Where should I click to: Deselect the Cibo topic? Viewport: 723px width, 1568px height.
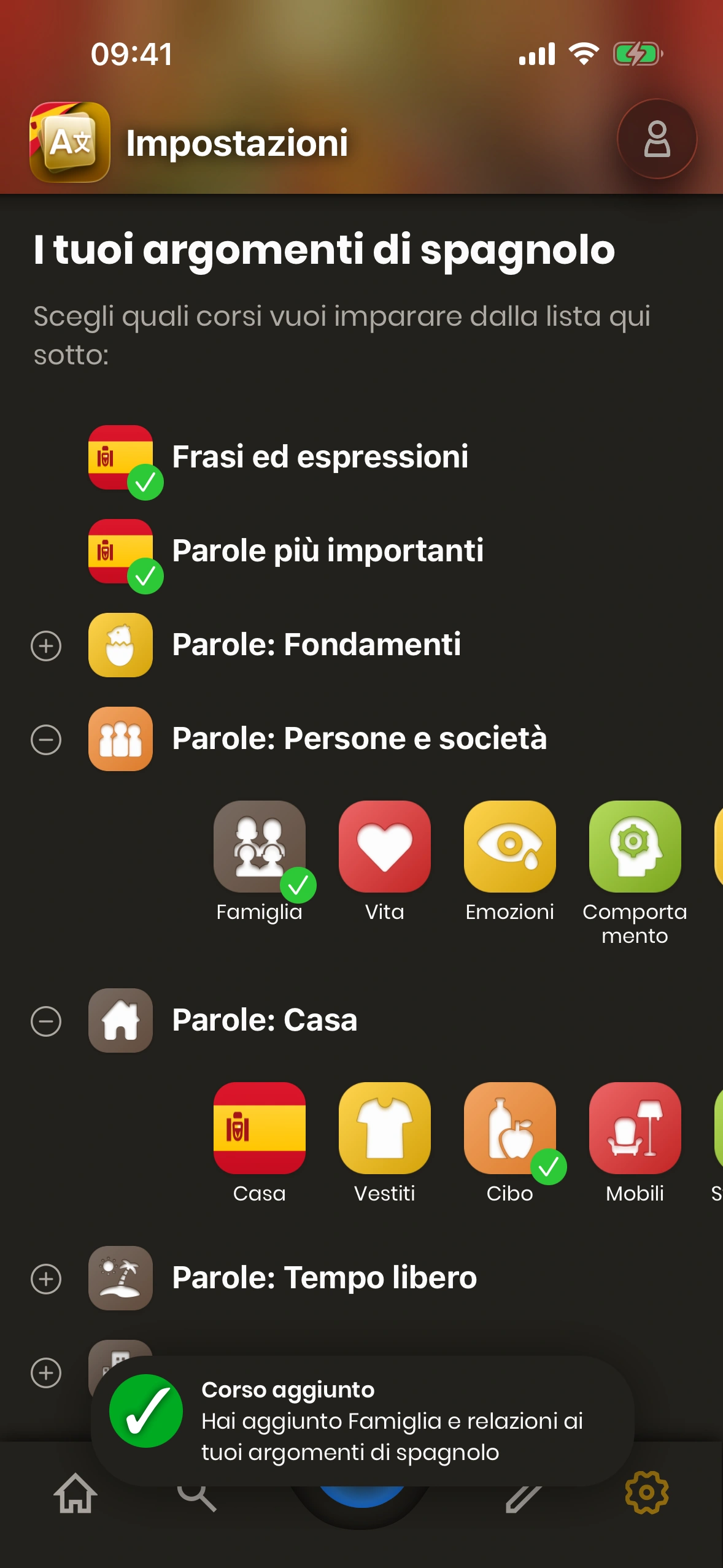(x=509, y=1128)
